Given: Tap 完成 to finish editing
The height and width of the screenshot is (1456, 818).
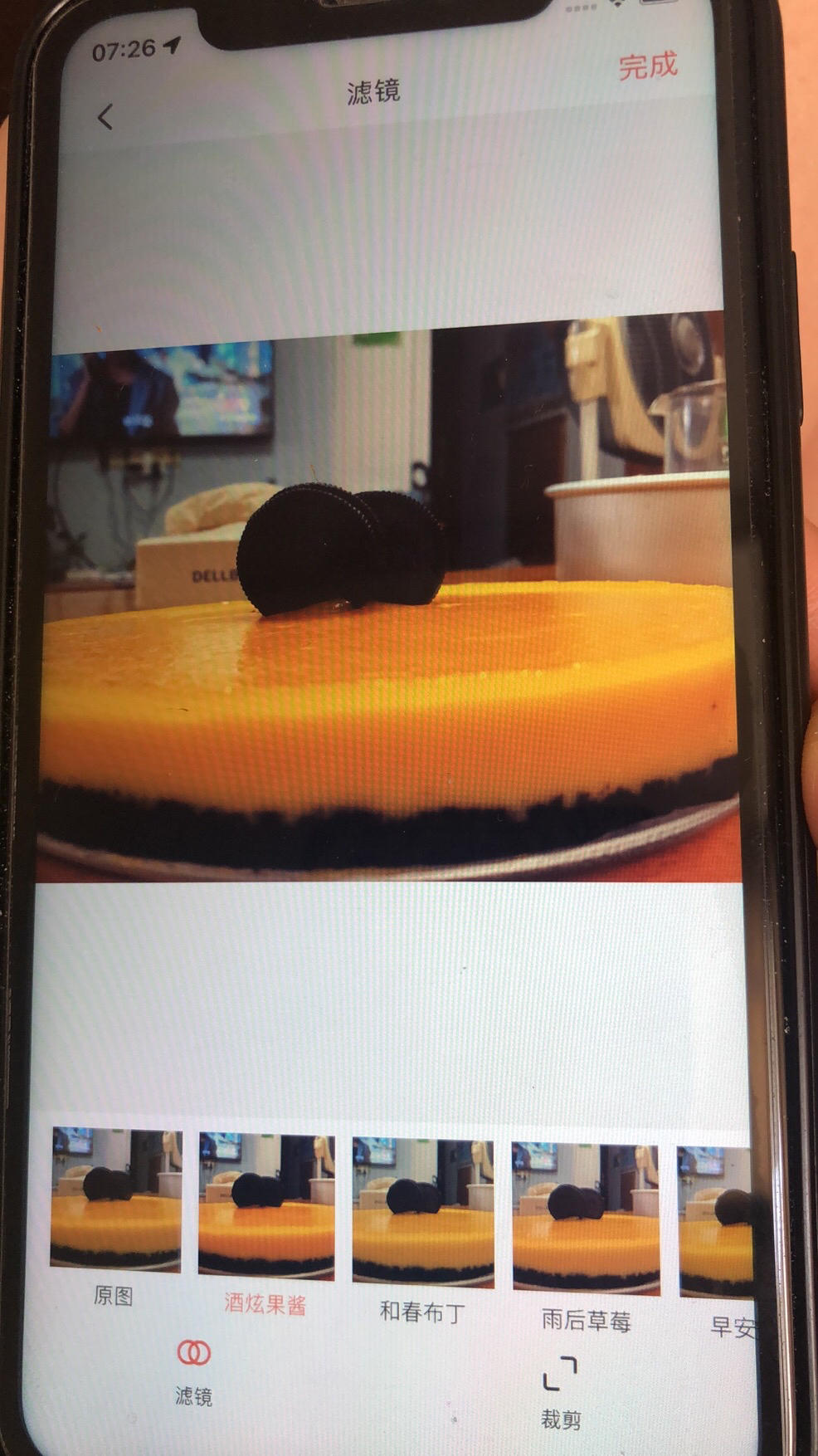Looking at the screenshot, I should point(648,66).
